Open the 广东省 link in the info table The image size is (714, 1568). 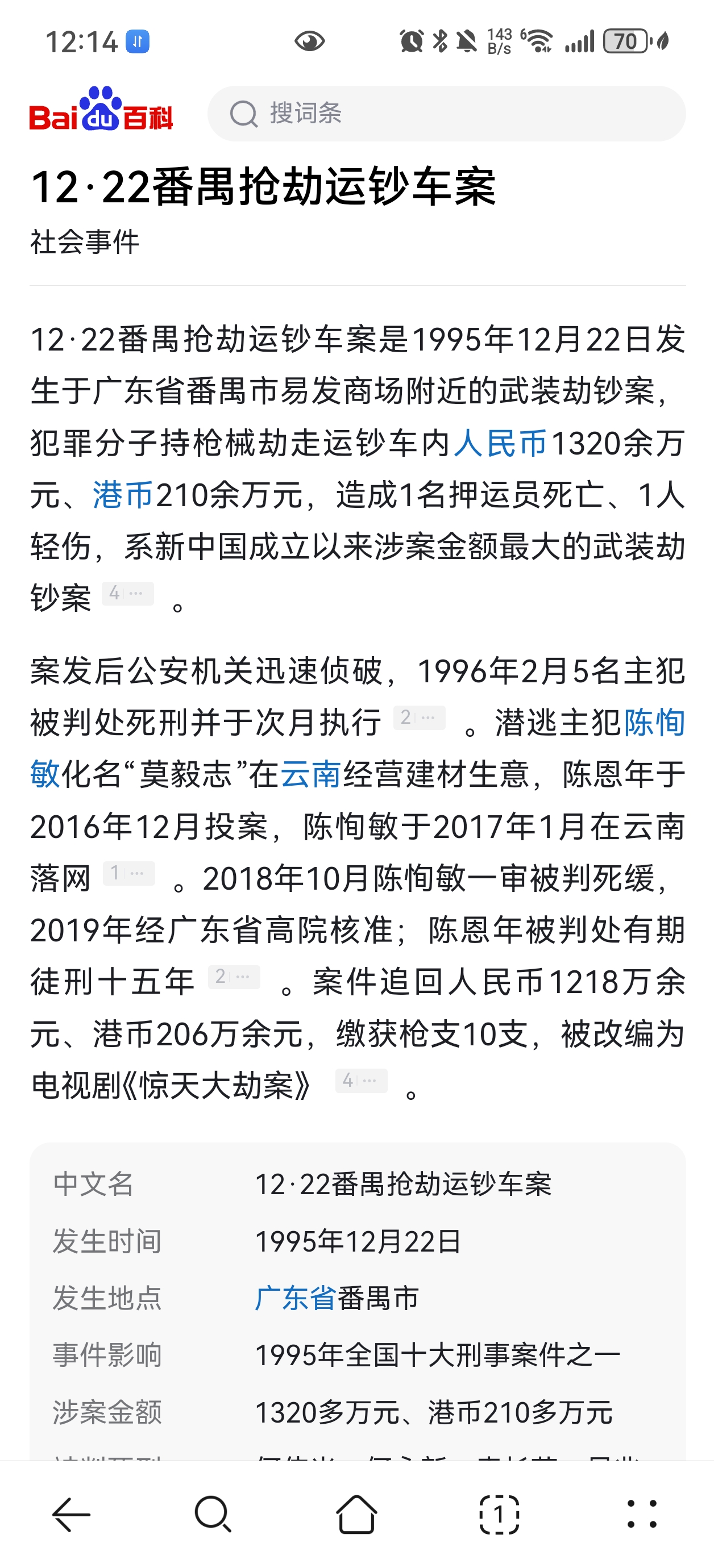click(x=296, y=1298)
